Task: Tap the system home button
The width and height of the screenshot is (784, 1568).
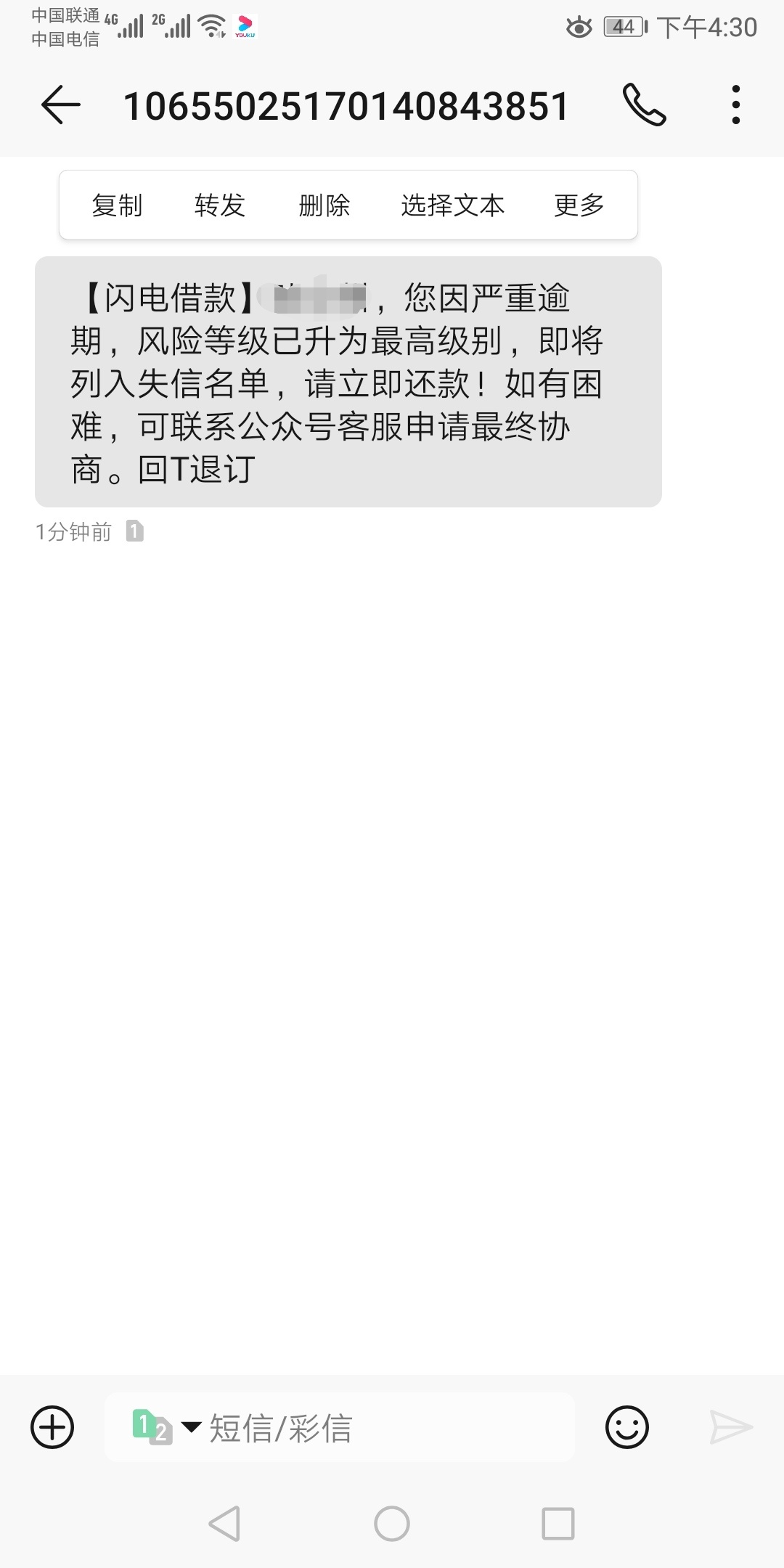Action: point(392,1523)
